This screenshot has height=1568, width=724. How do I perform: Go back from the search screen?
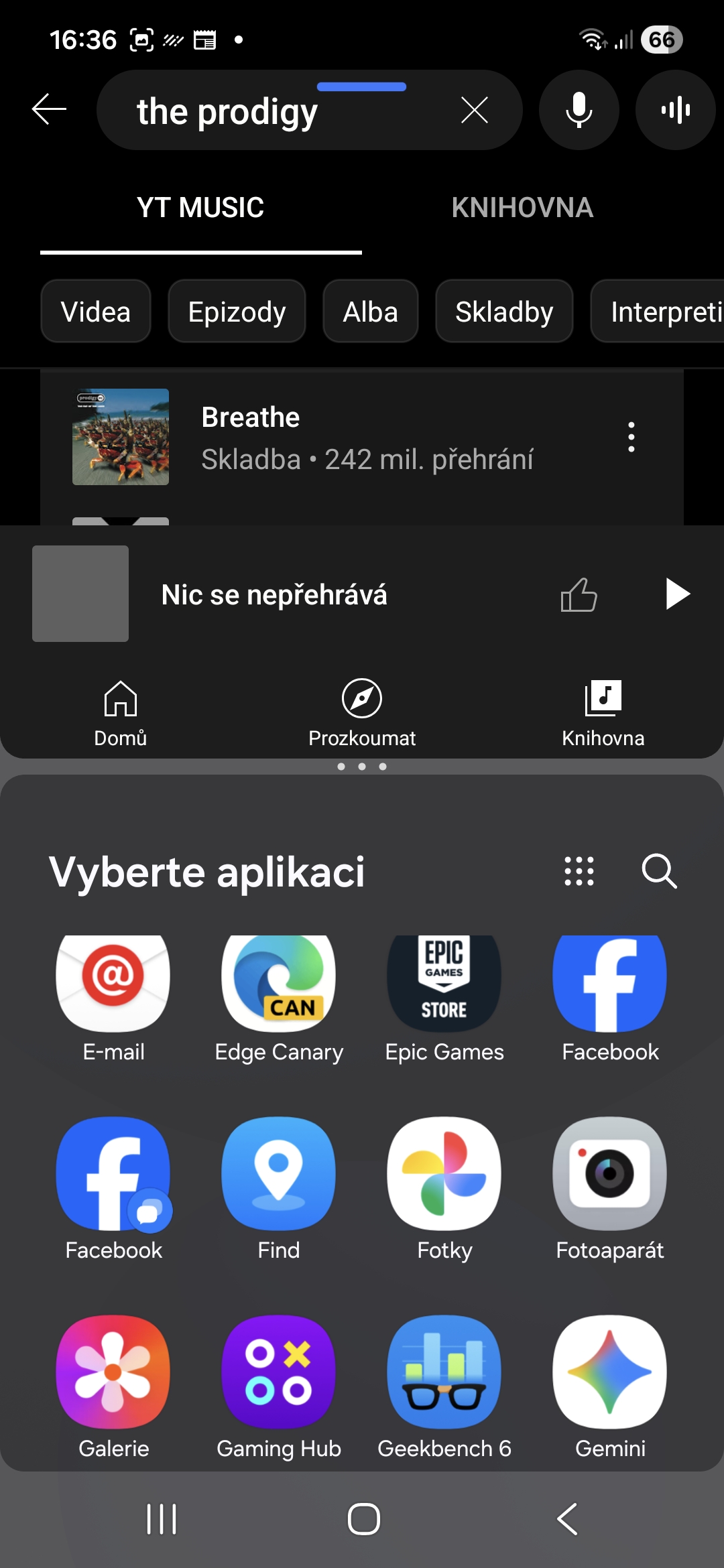point(49,110)
